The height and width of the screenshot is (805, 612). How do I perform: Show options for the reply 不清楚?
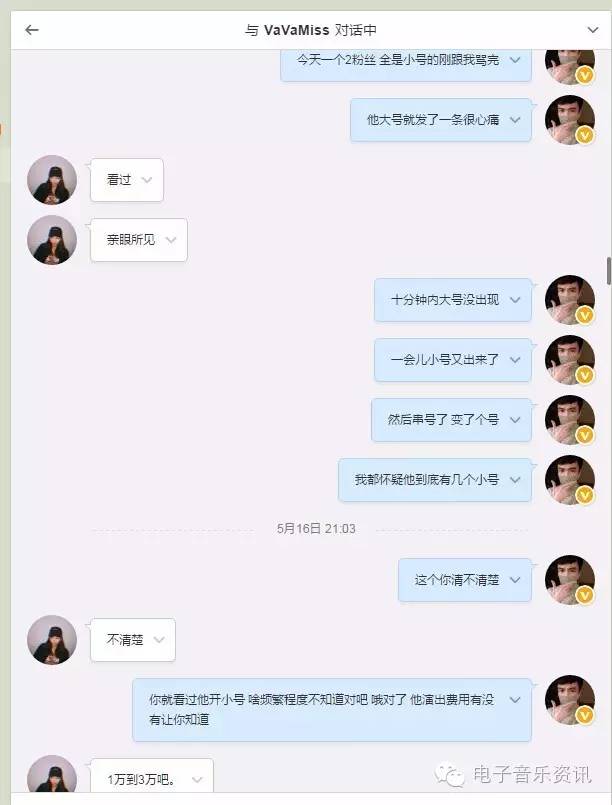[159, 640]
